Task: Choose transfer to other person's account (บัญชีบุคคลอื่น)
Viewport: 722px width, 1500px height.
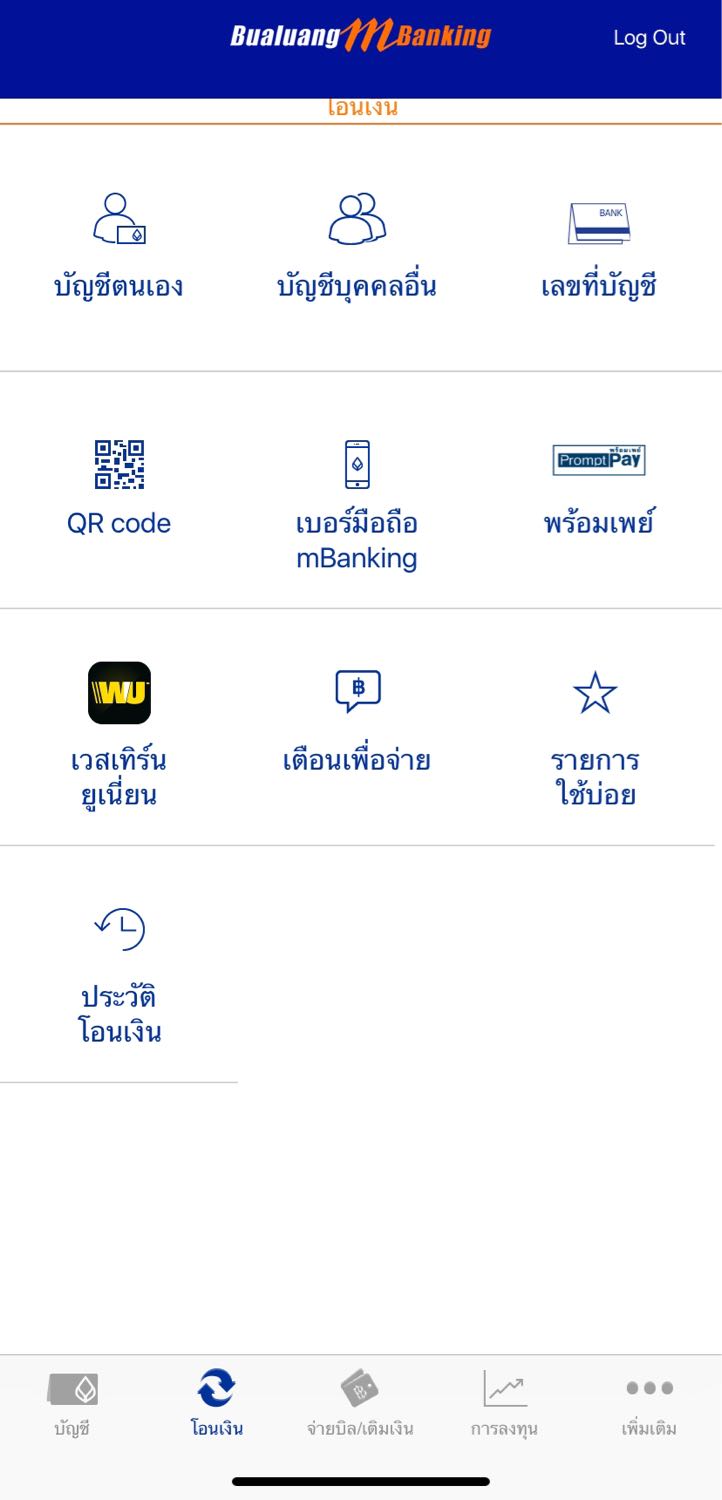Action: point(357,247)
